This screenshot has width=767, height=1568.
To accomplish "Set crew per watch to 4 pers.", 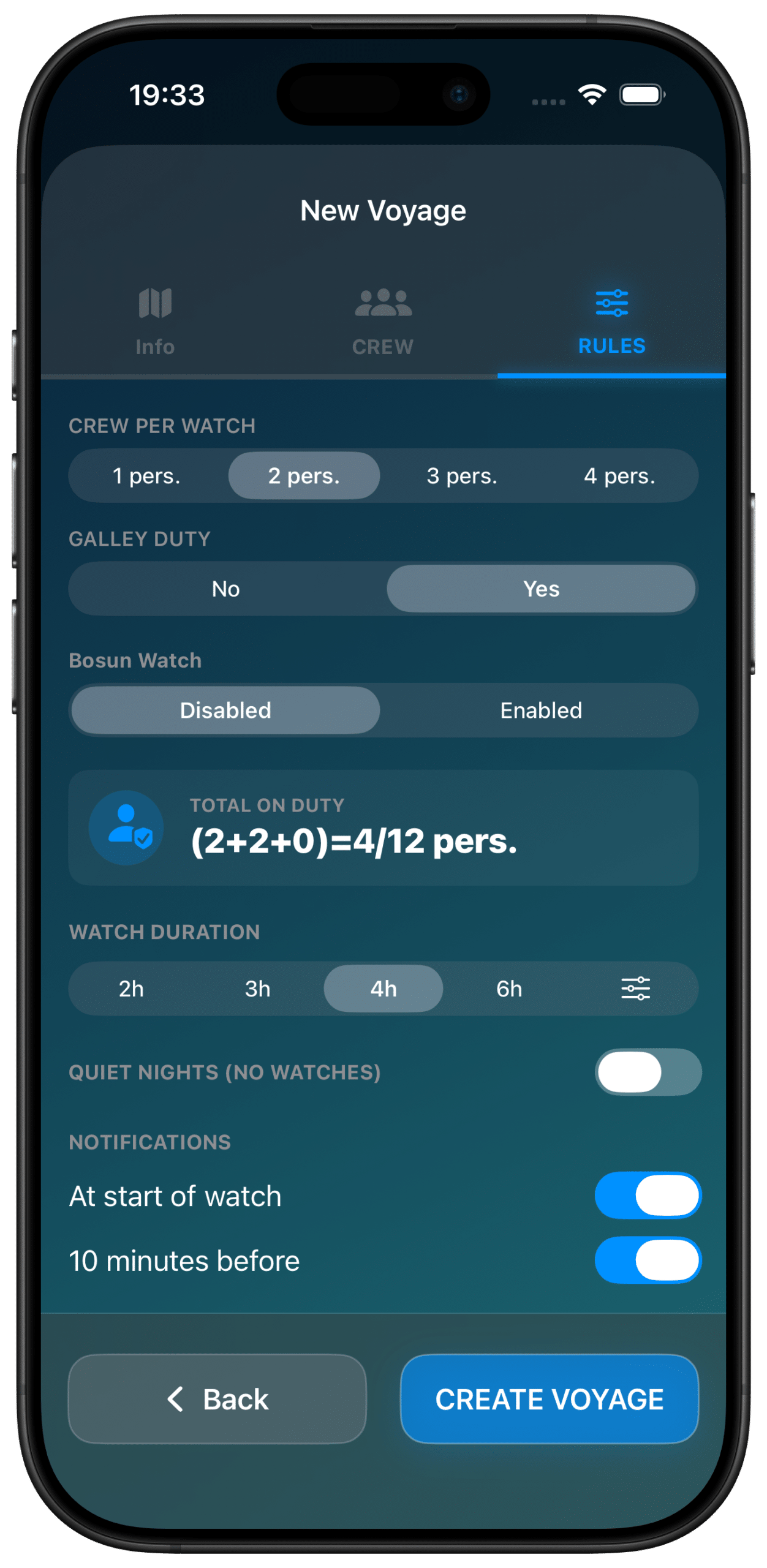I will click(619, 476).
